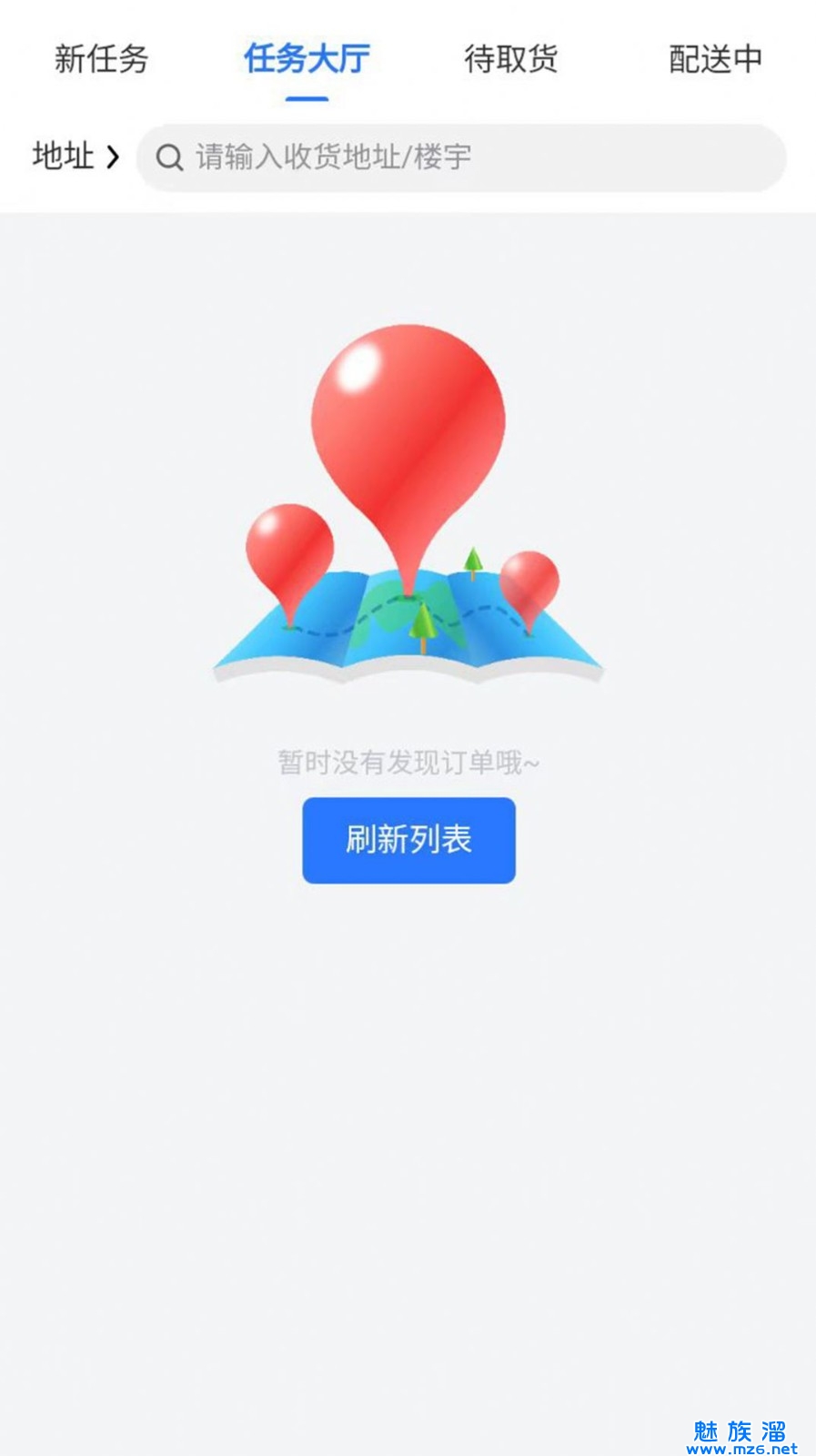The image size is (816, 1456).
Task: Tap the 刷新列表 button
Action: click(x=408, y=839)
